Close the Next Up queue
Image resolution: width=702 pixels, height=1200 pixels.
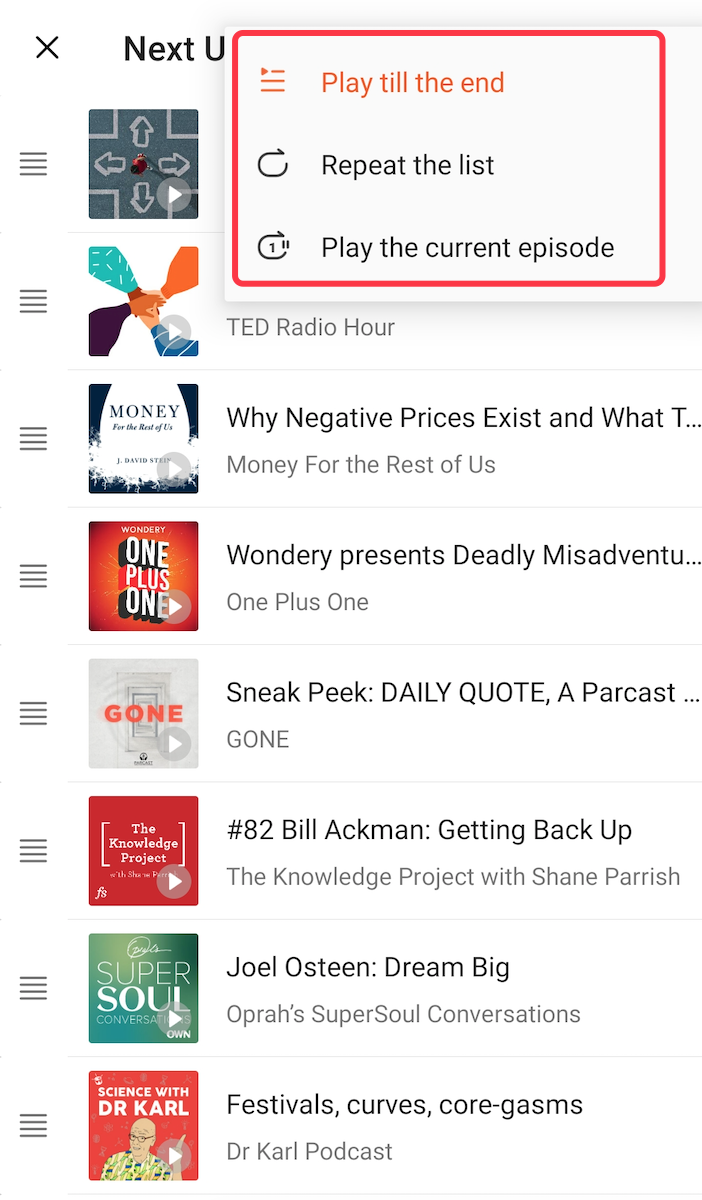click(47, 48)
